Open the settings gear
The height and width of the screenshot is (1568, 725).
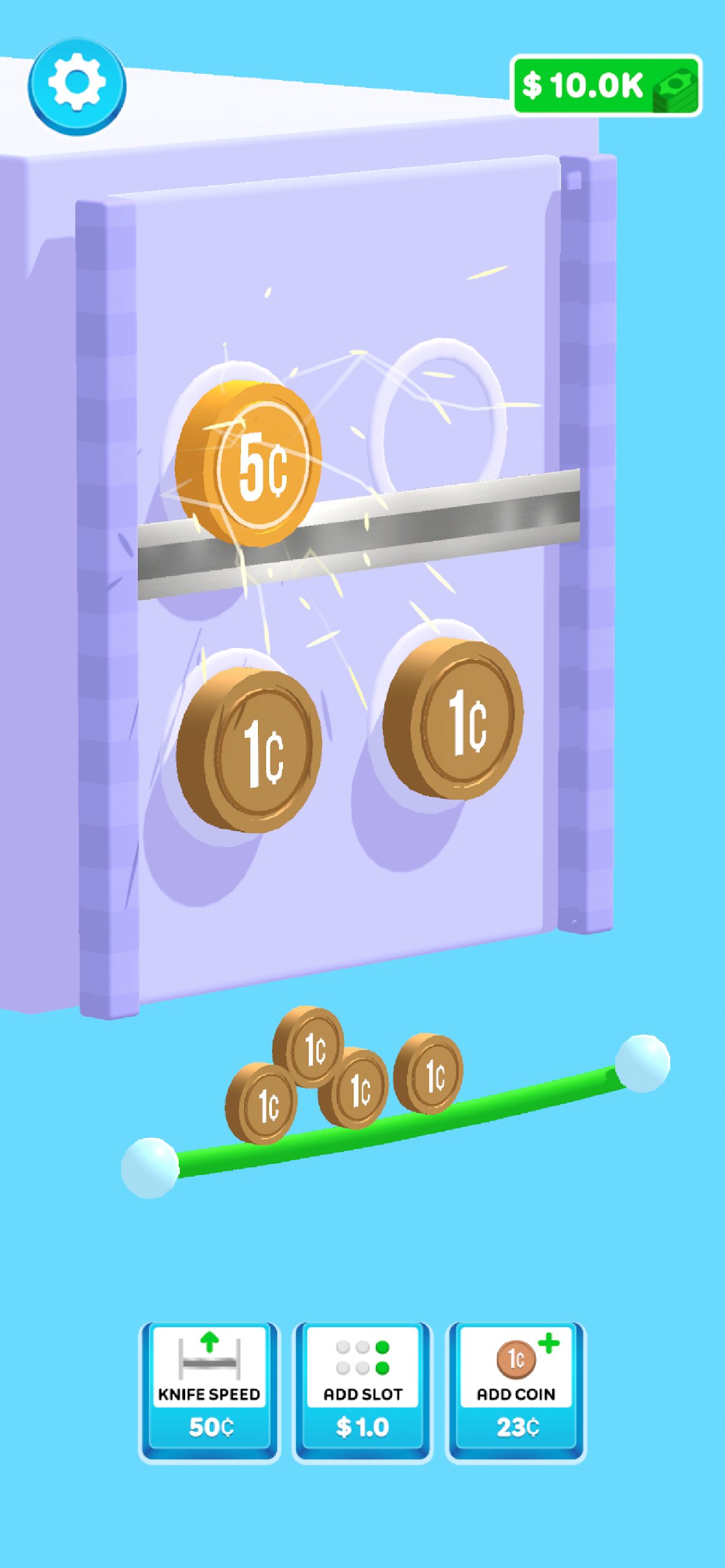(77, 85)
